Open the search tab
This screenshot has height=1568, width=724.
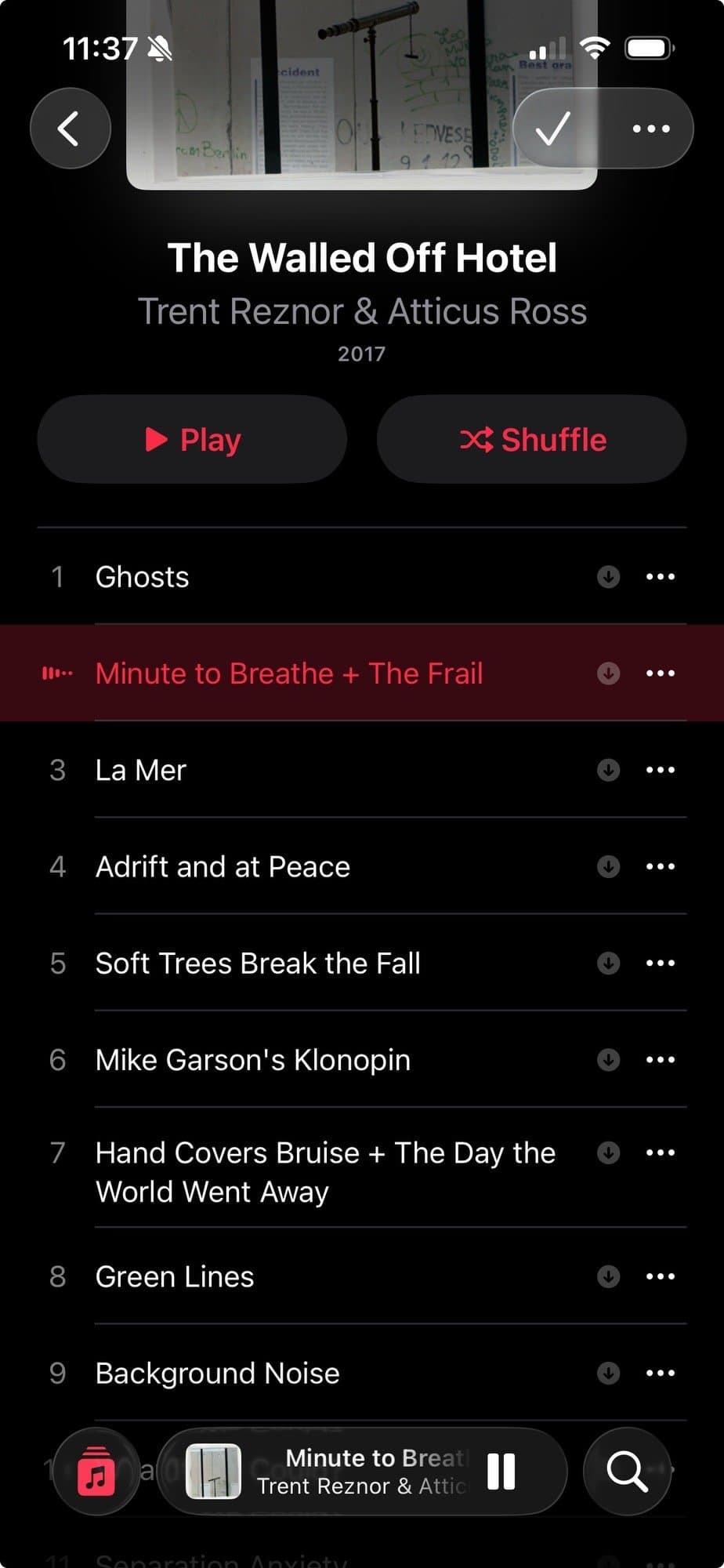(x=627, y=1472)
